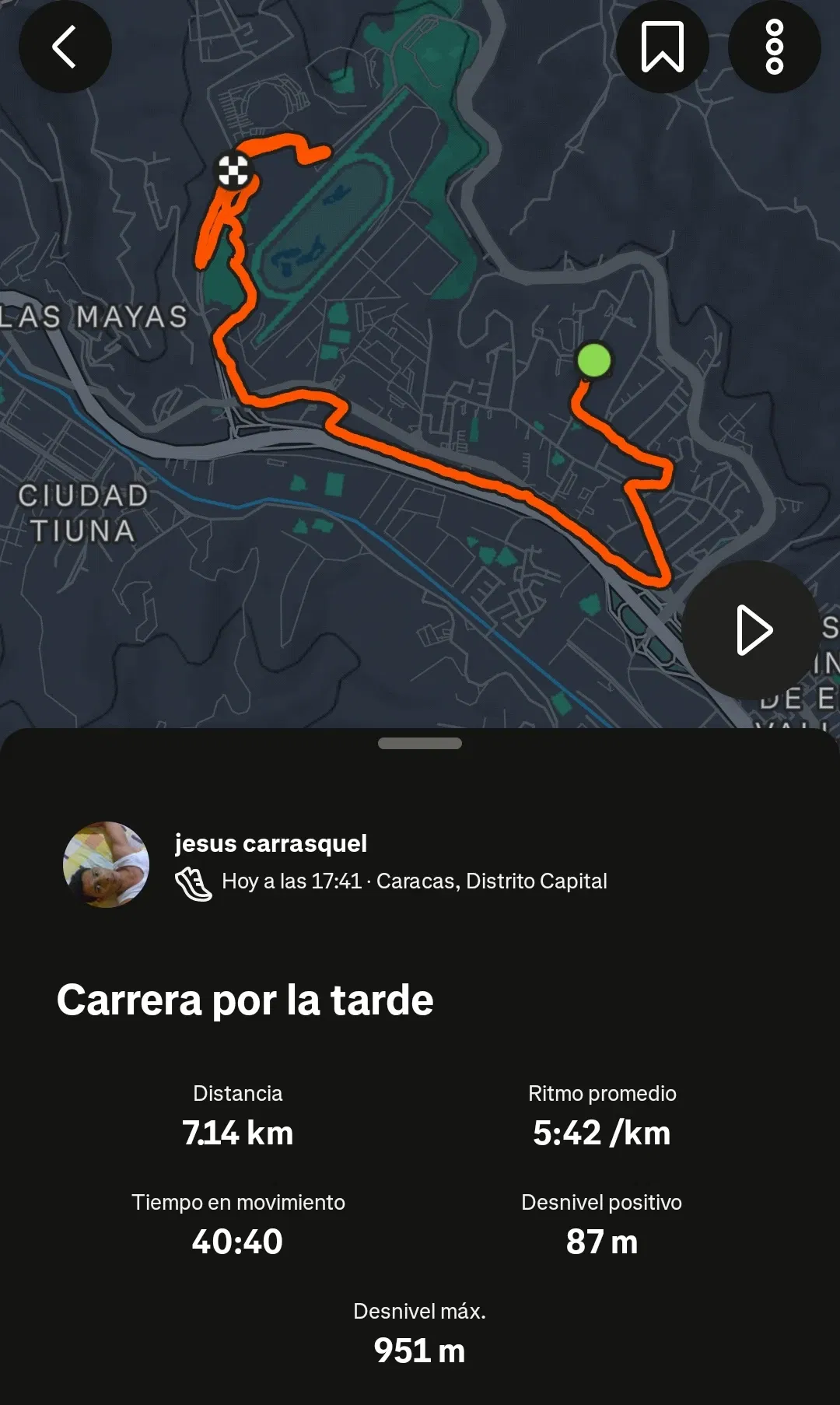
Task: Open the jesus carrasquel profile name
Action: coord(271,843)
